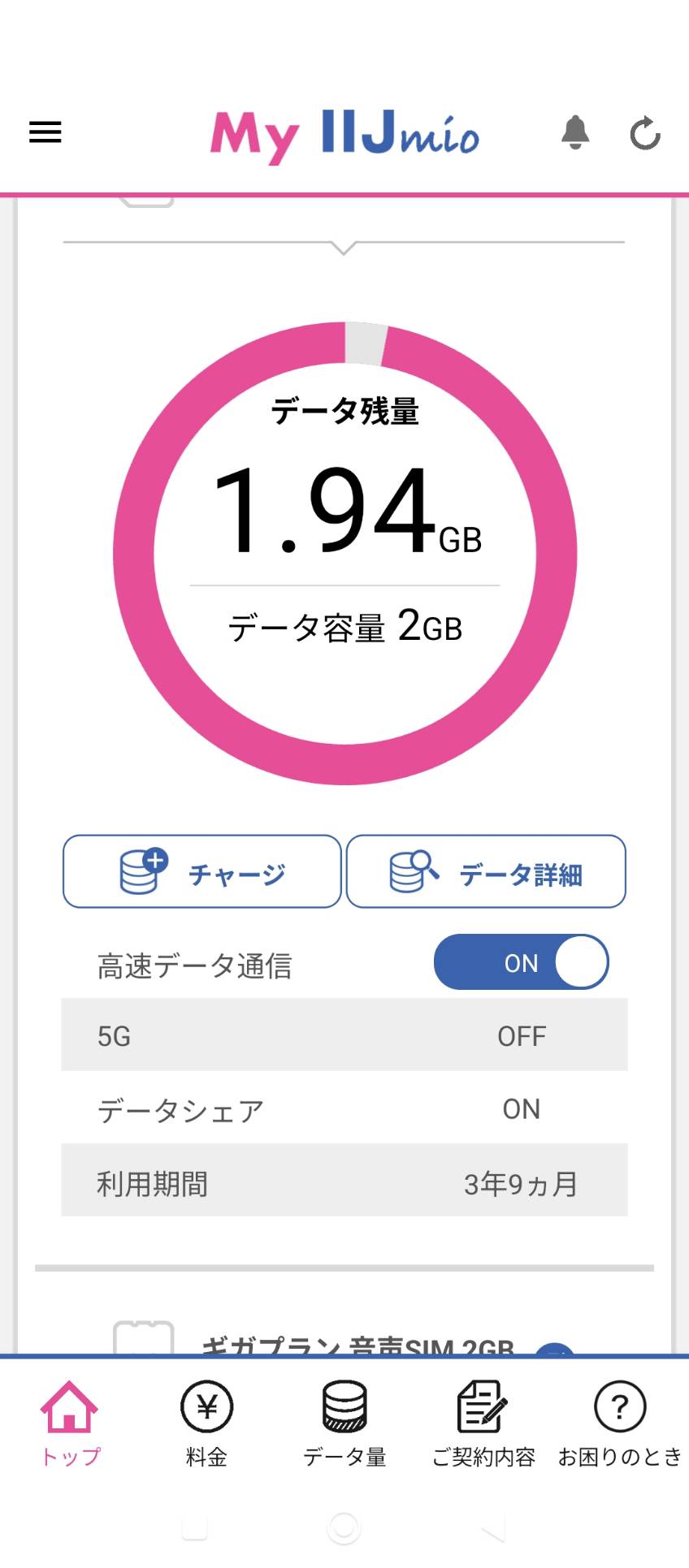The image size is (689, 1568).
Task: Tap the チャージ (charge) button
Action: click(202, 872)
